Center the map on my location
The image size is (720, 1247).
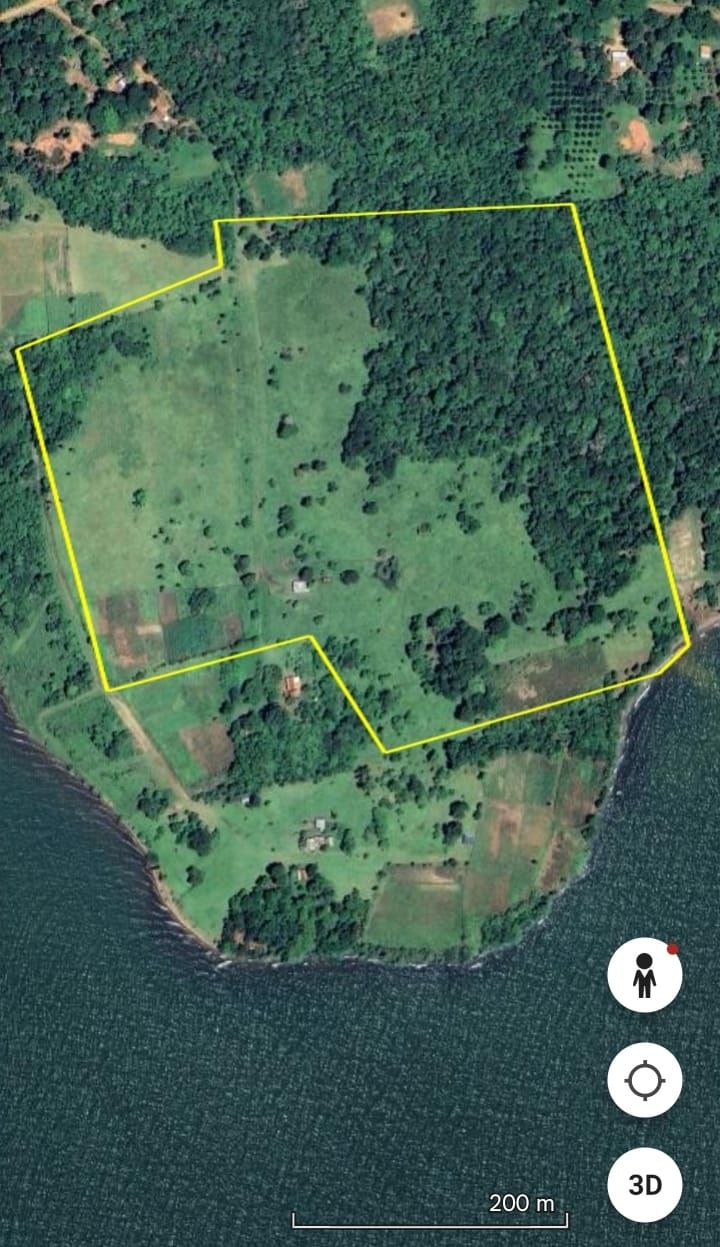[x=645, y=1080]
